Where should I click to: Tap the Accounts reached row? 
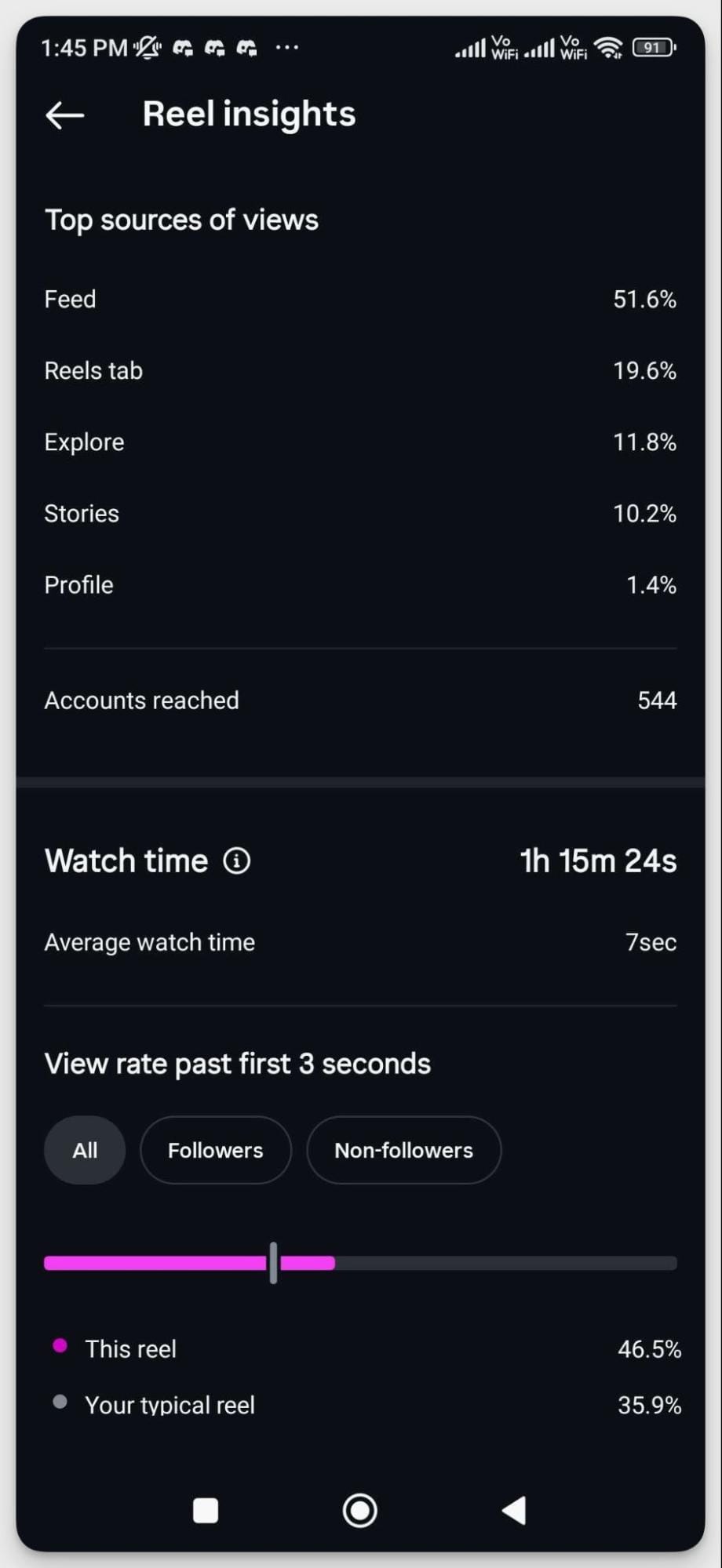[361, 700]
